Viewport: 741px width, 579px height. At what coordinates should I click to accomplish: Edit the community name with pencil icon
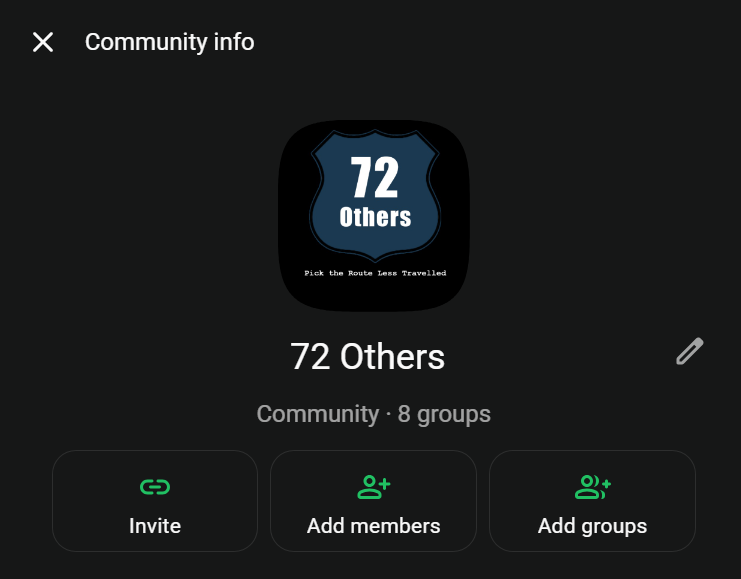[689, 352]
